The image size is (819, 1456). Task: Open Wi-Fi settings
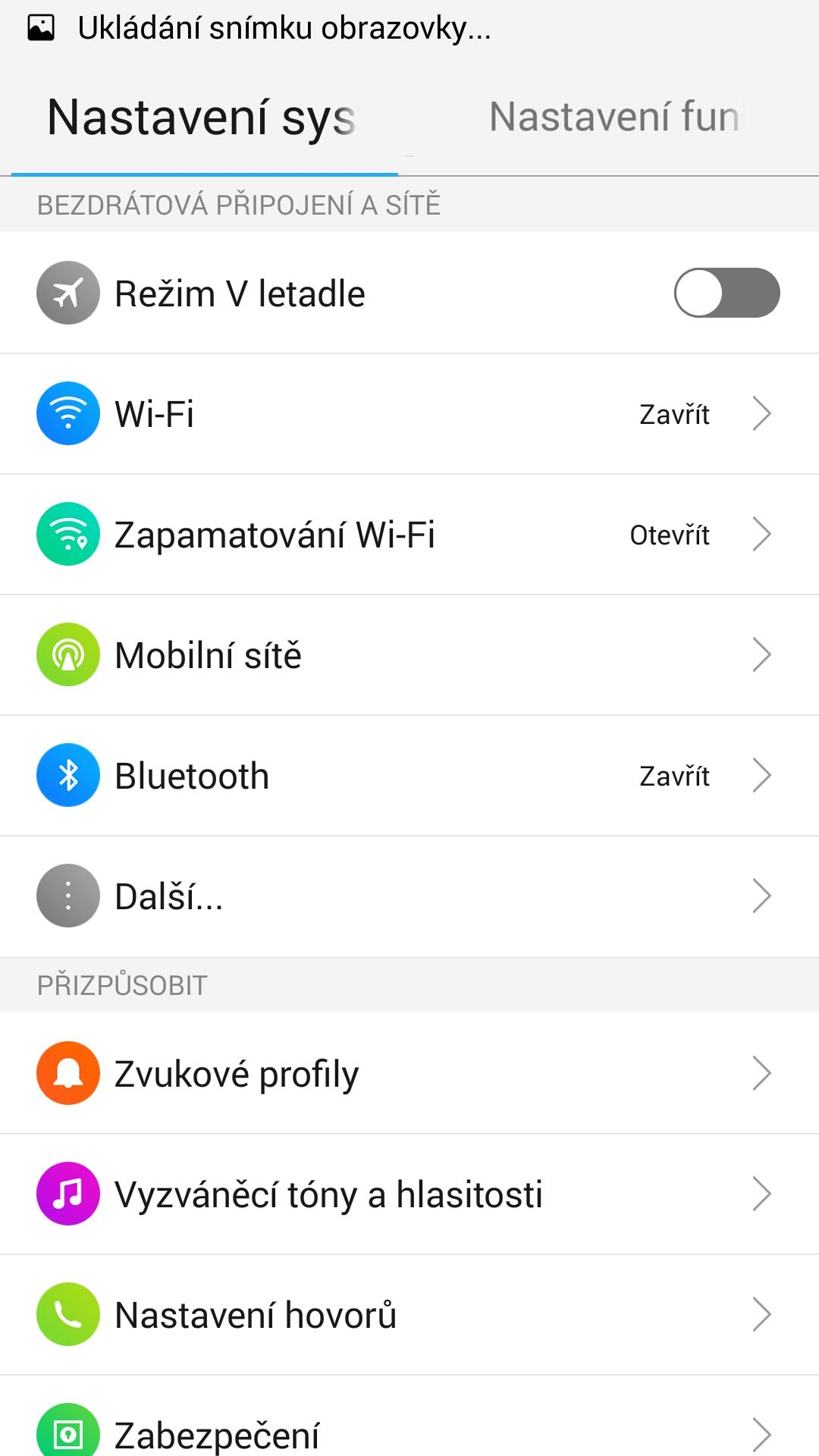(x=409, y=414)
